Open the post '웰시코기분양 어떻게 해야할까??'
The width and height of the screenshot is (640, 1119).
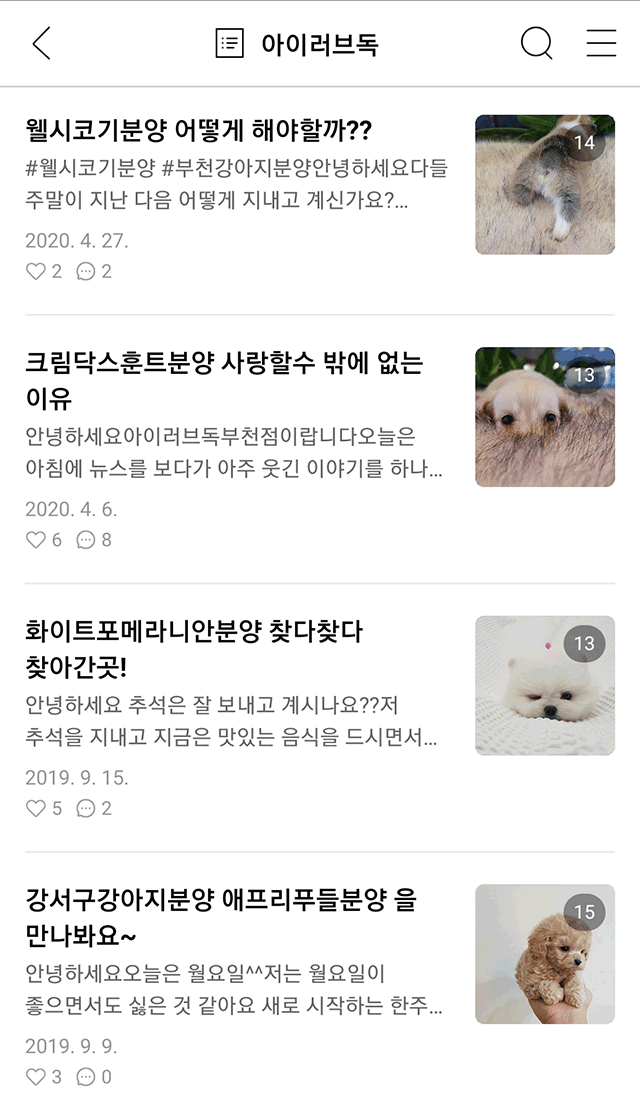199,131
